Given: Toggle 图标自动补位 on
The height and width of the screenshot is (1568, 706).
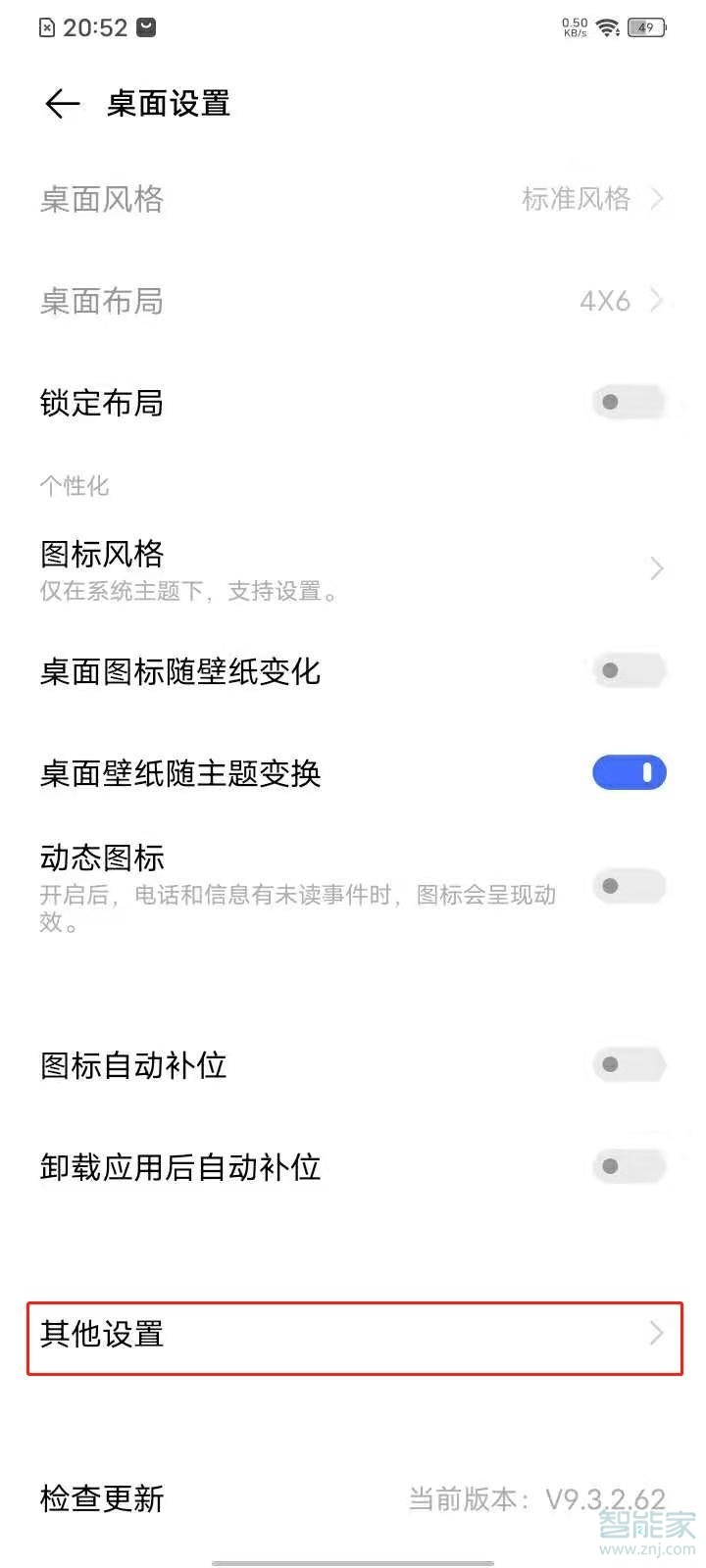Looking at the screenshot, I should [x=627, y=1064].
